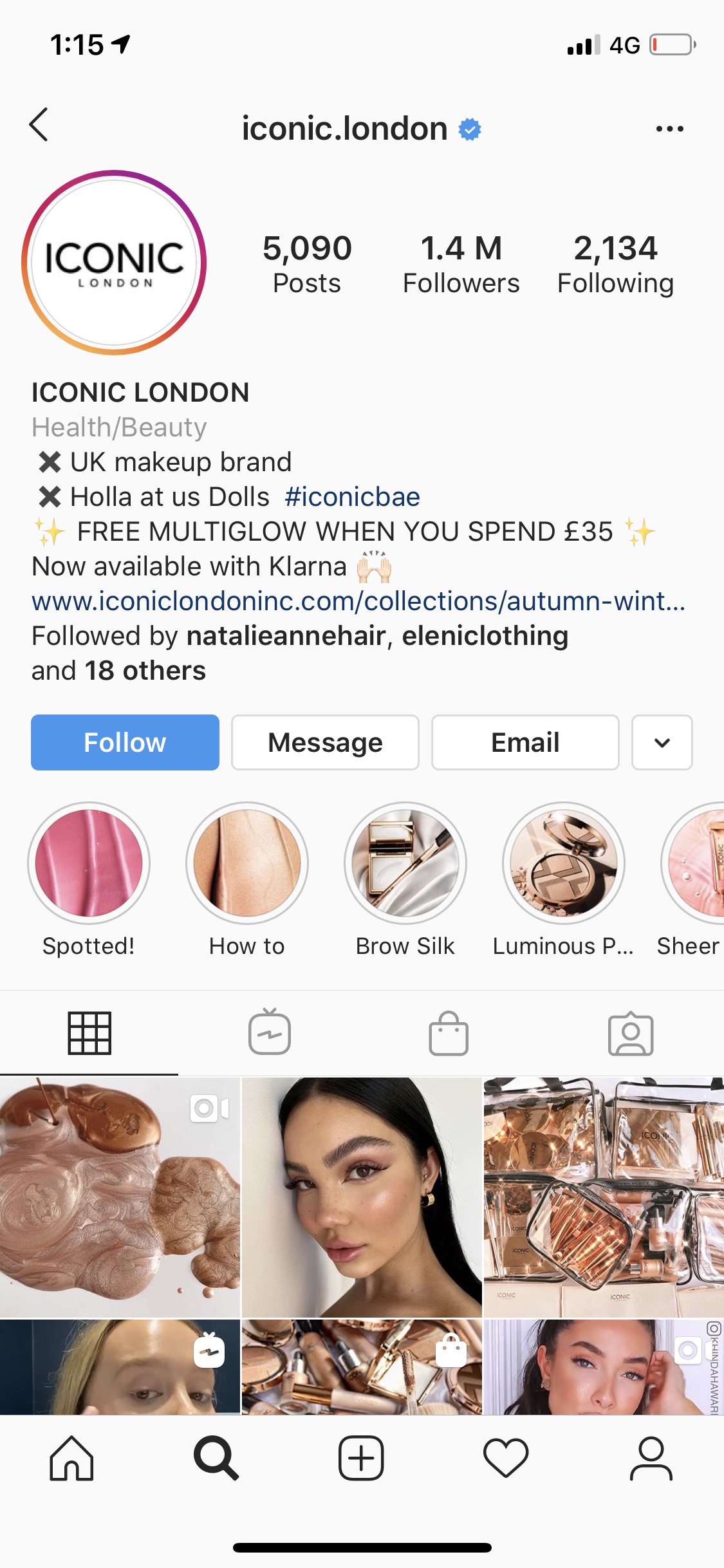Open the How to story highlight
Image resolution: width=724 pixels, height=1568 pixels.
[x=247, y=863]
